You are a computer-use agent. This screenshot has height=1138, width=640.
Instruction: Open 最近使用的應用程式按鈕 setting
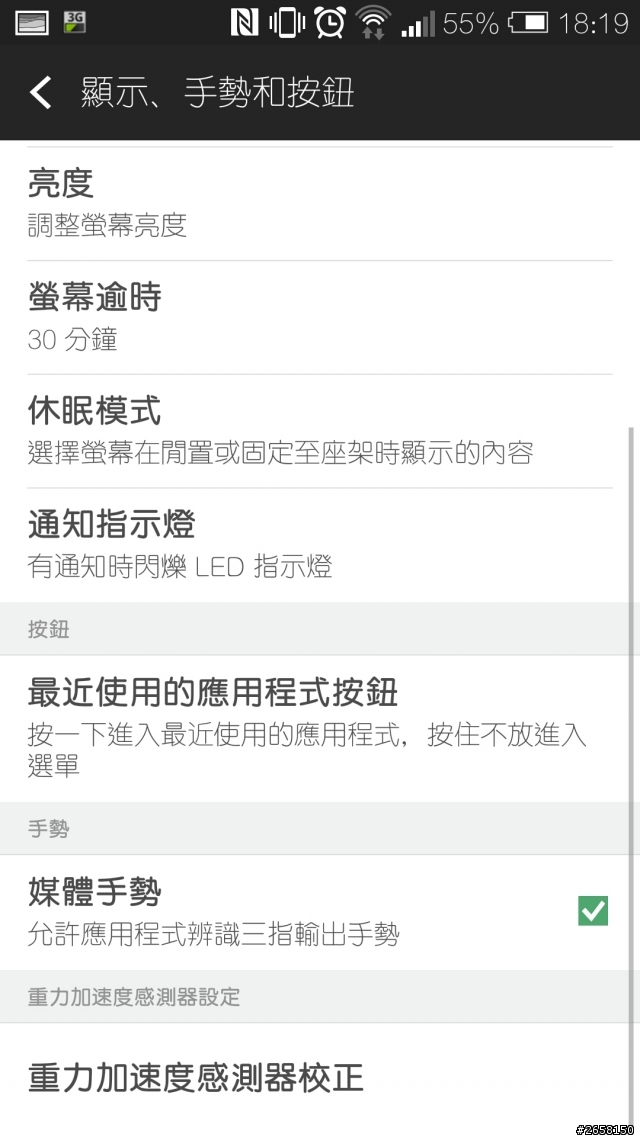[319, 729]
